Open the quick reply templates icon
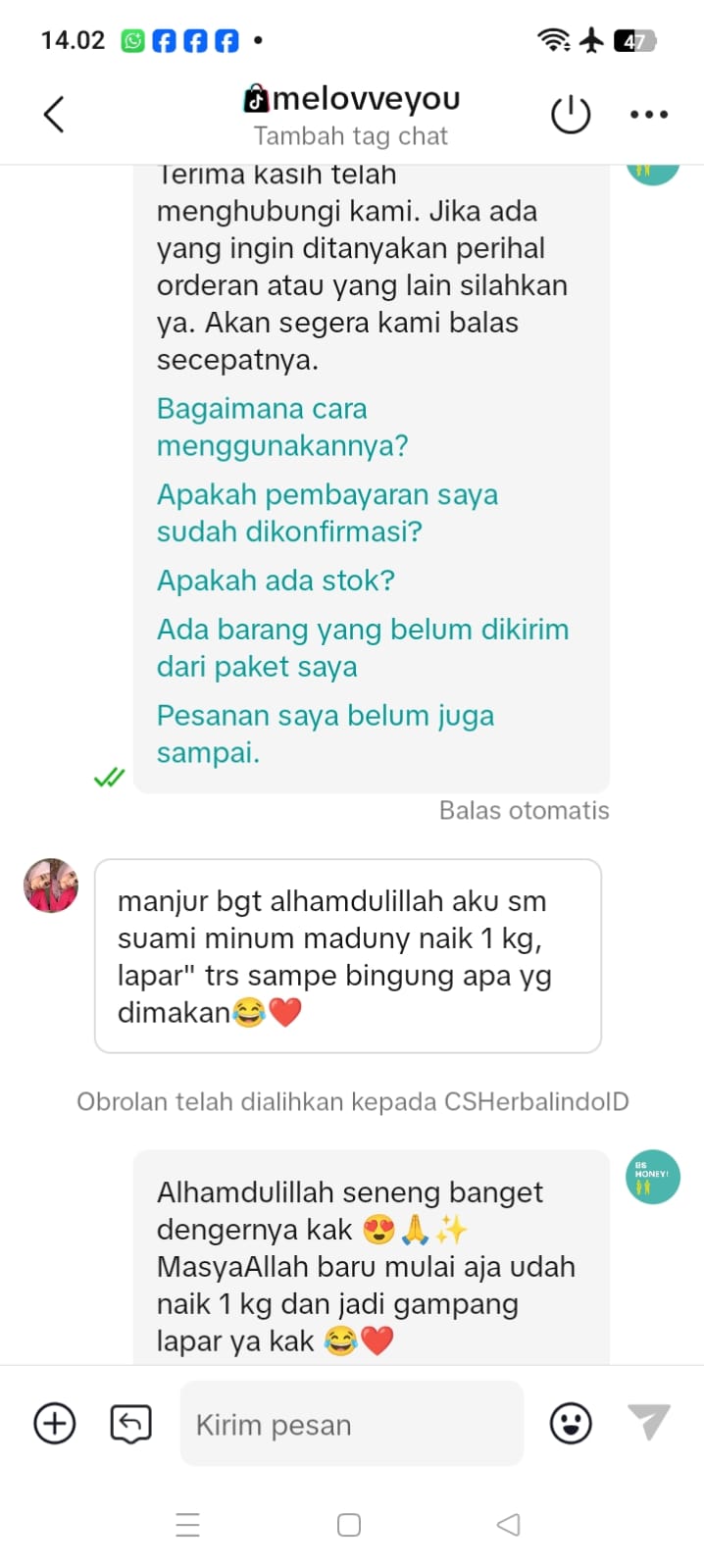Image resolution: width=704 pixels, height=1568 pixels. [131, 1424]
